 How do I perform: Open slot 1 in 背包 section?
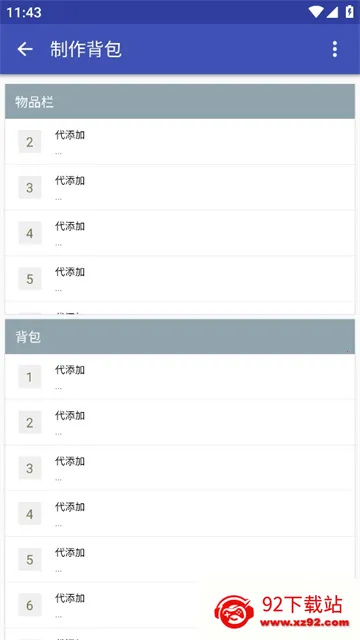pos(180,377)
